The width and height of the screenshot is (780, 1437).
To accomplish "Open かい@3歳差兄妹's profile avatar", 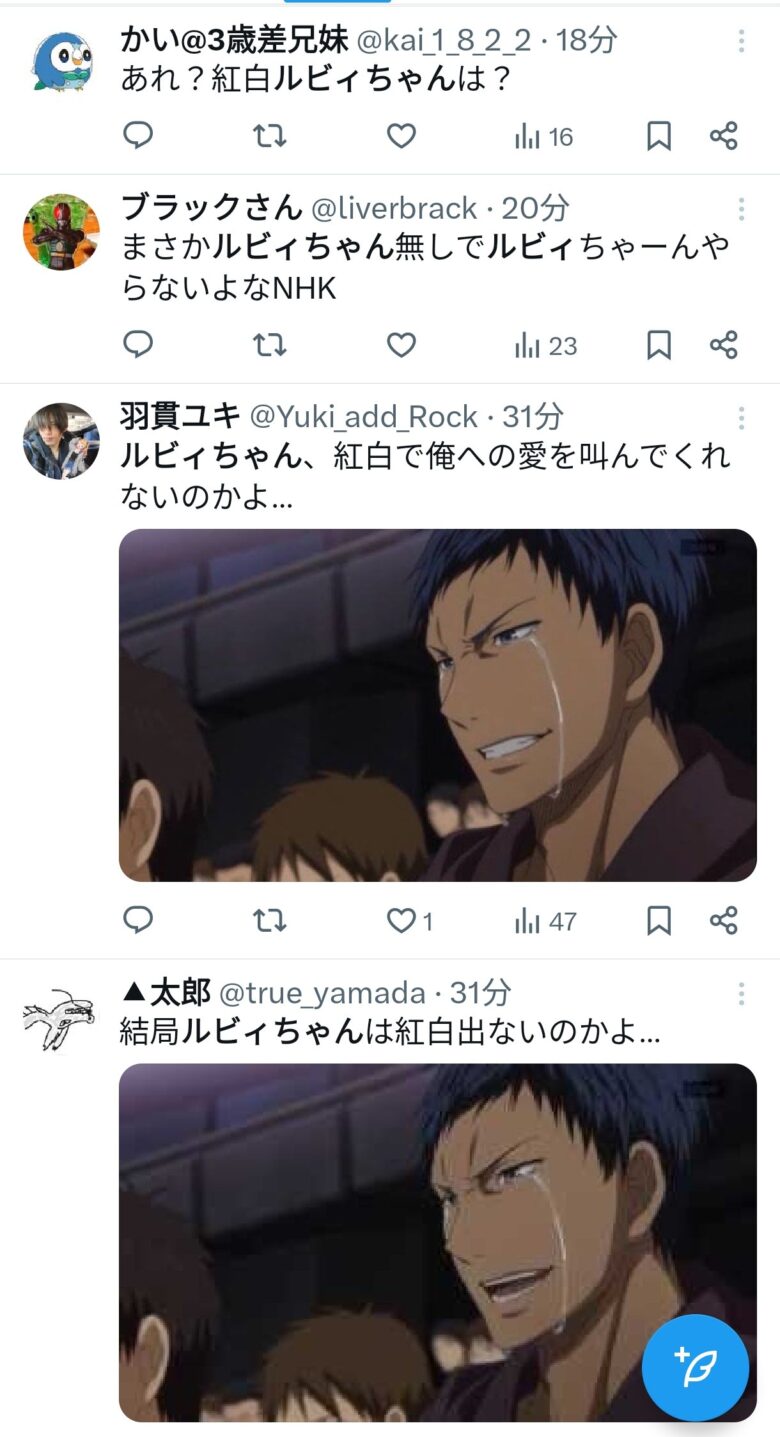I will [x=61, y=62].
